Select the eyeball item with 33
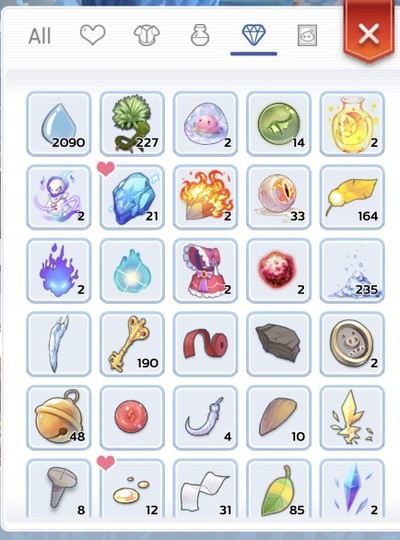This screenshot has width=400, height=540. pyautogui.click(x=279, y=197)
